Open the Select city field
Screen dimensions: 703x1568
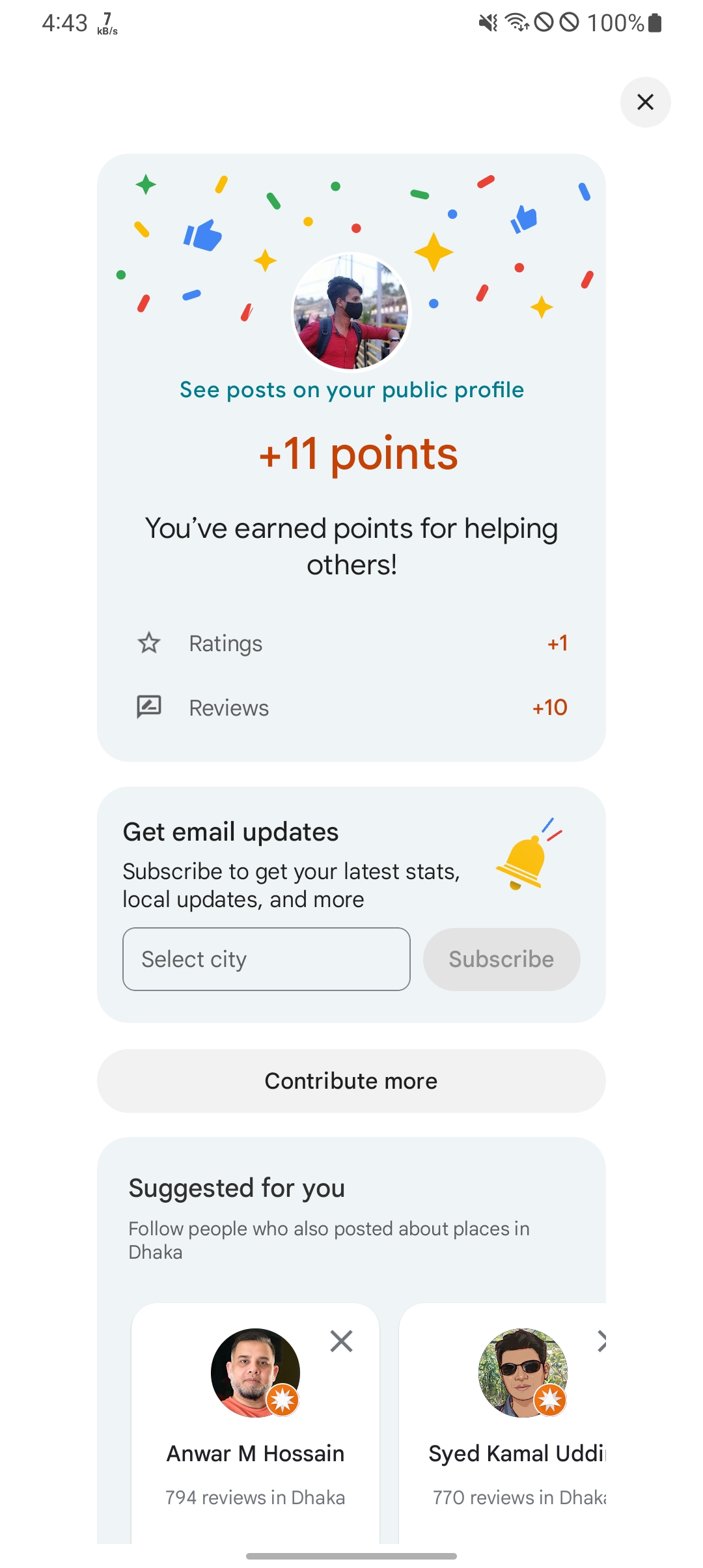[266, 959]
